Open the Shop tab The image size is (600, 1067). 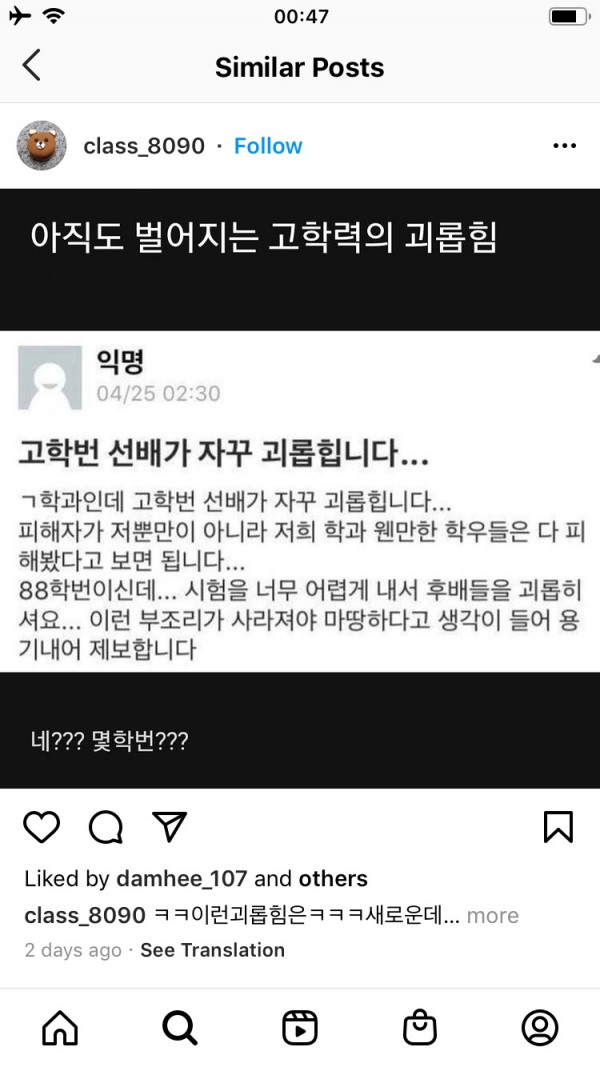point(420,1027)
